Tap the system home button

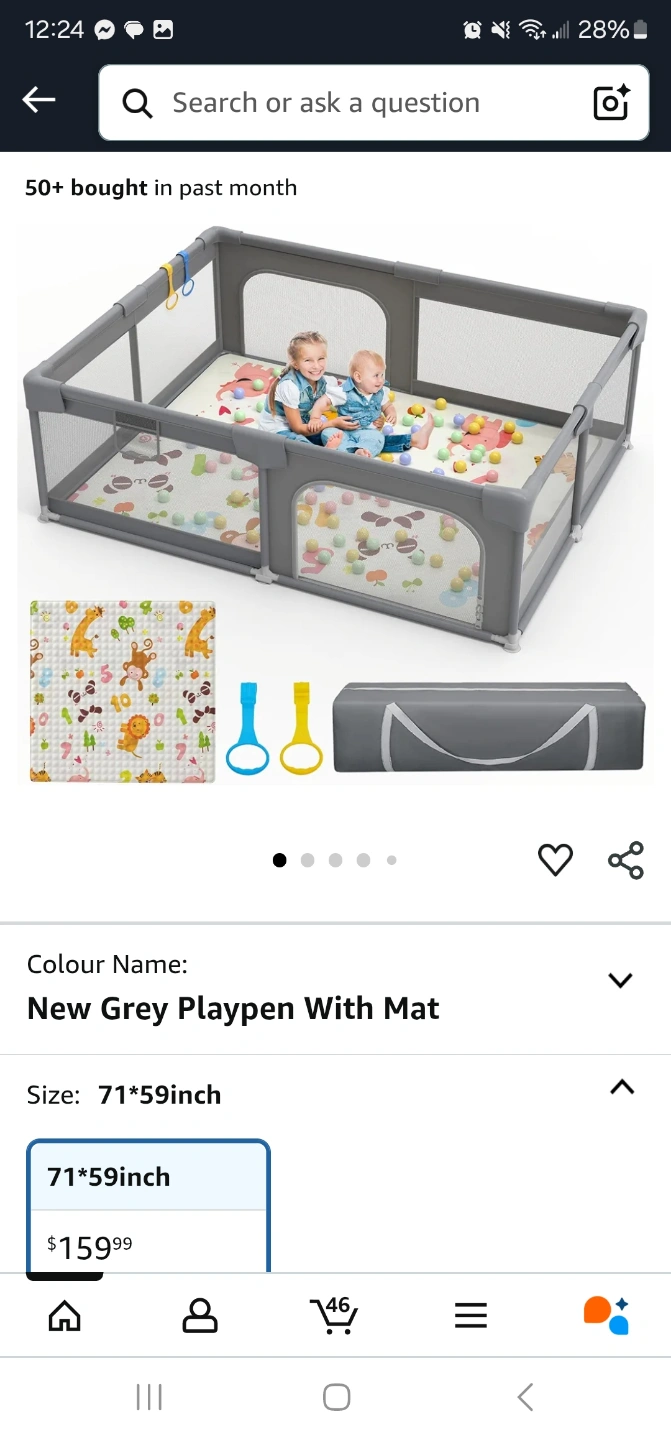[x=337, y=1397]
